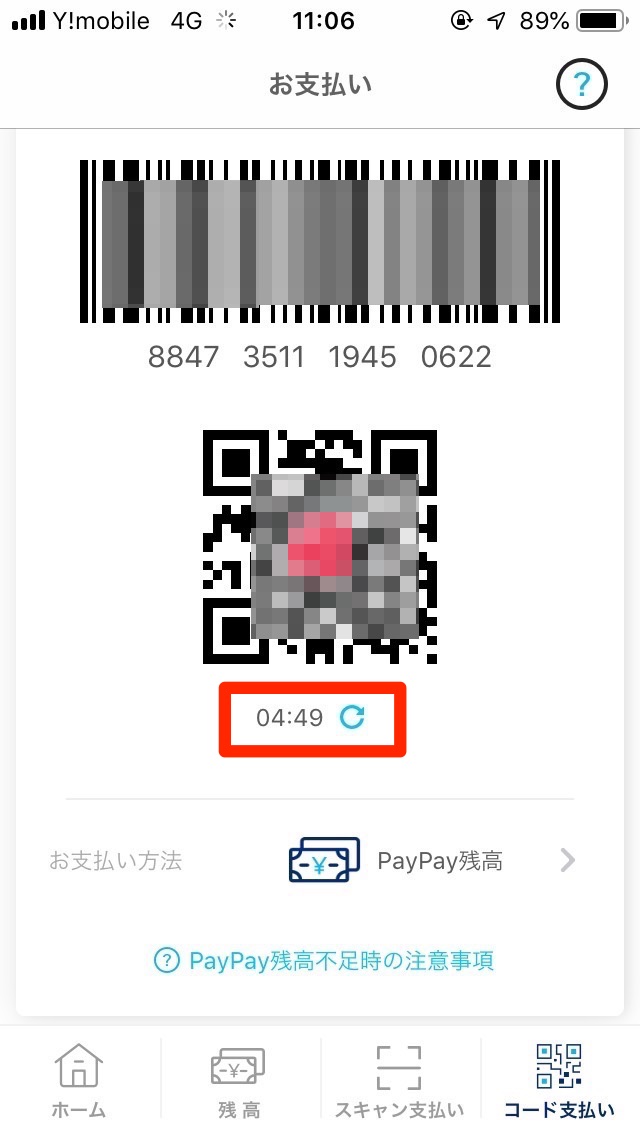Select the コード支払い tab
The image size is (640, 1136).
tap(559, 1080)
